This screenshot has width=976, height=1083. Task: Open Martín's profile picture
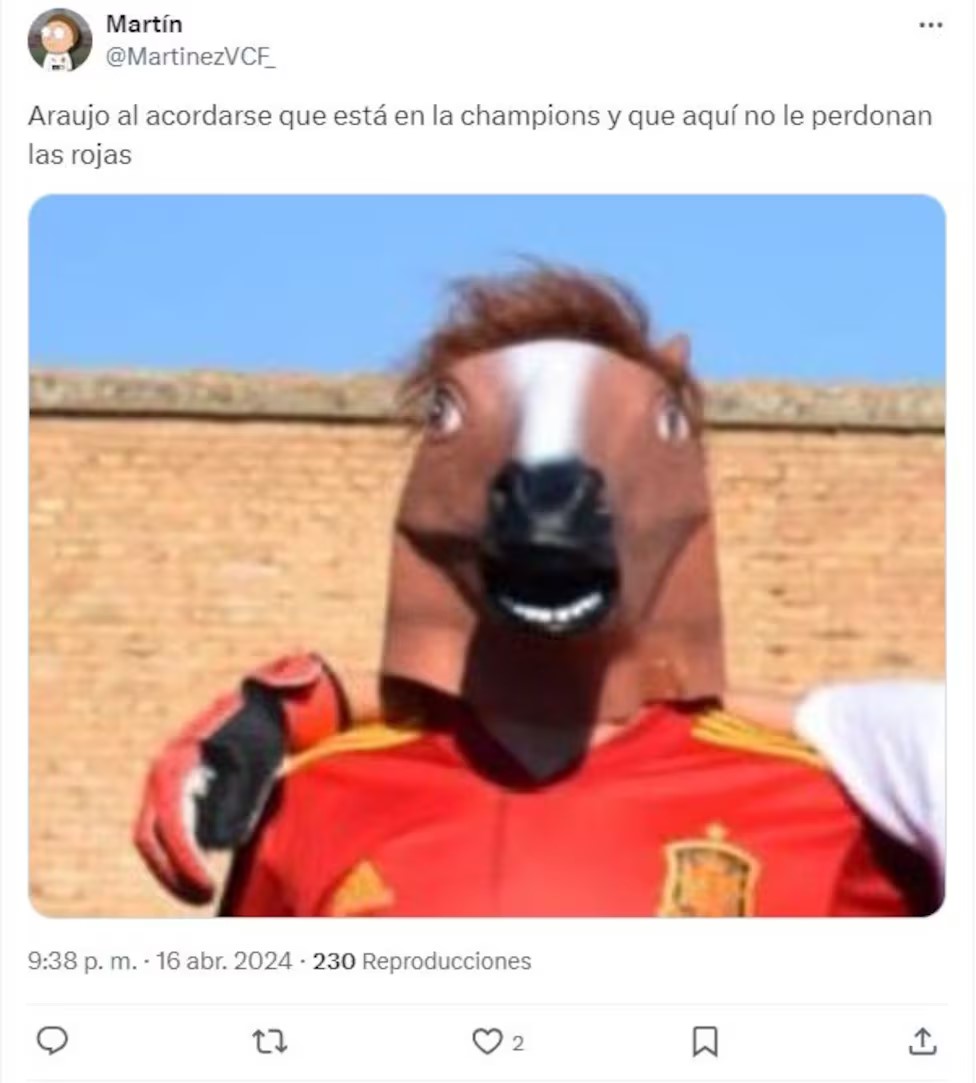[59, 40]
